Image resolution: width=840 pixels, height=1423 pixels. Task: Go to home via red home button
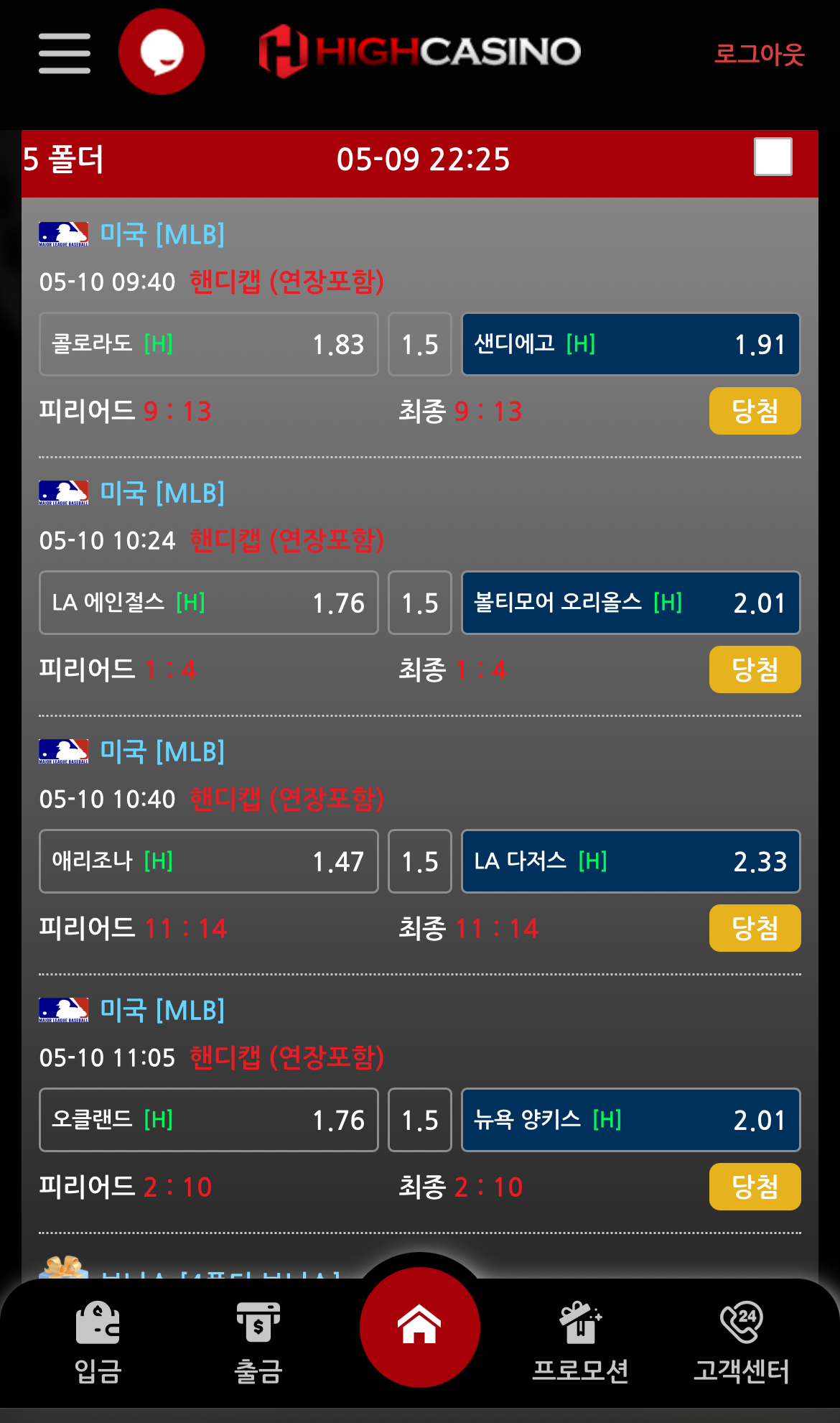(420, 1326)
